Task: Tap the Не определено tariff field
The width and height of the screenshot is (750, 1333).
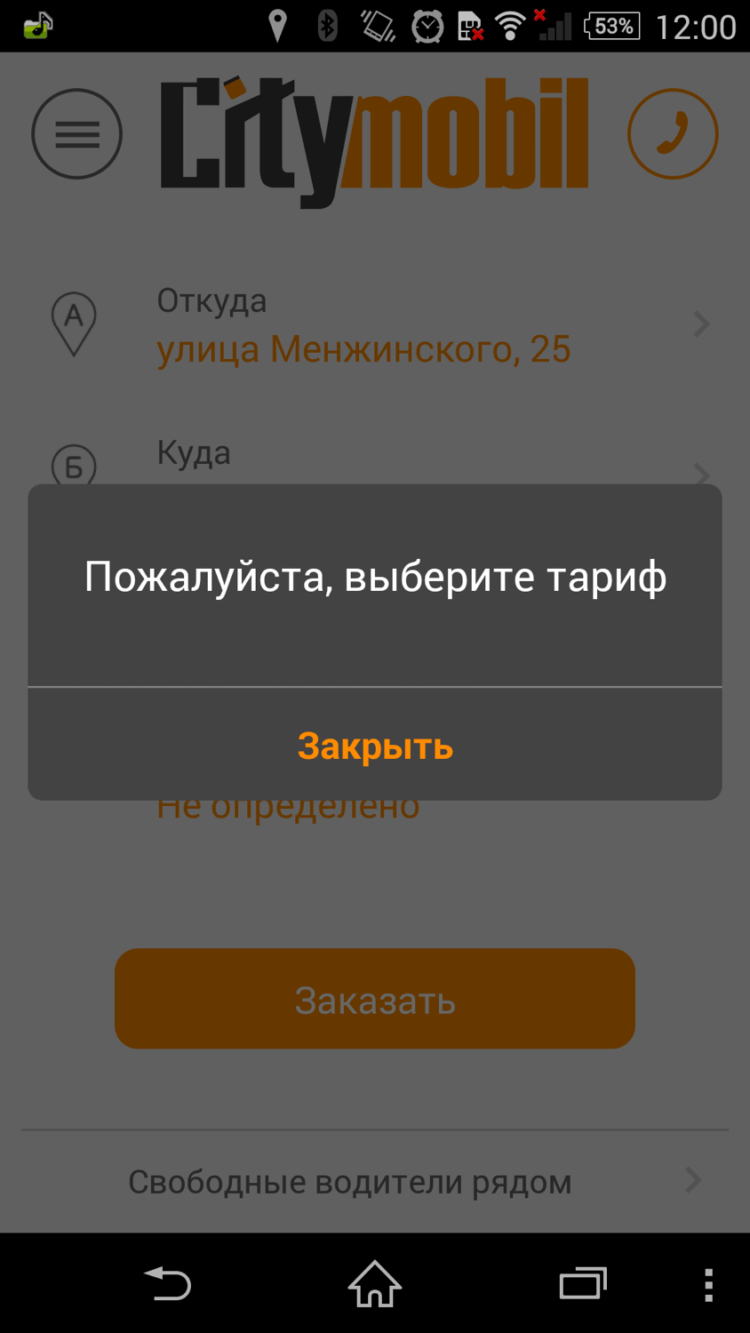Action: pyautogui.click(x=288, y=805)
